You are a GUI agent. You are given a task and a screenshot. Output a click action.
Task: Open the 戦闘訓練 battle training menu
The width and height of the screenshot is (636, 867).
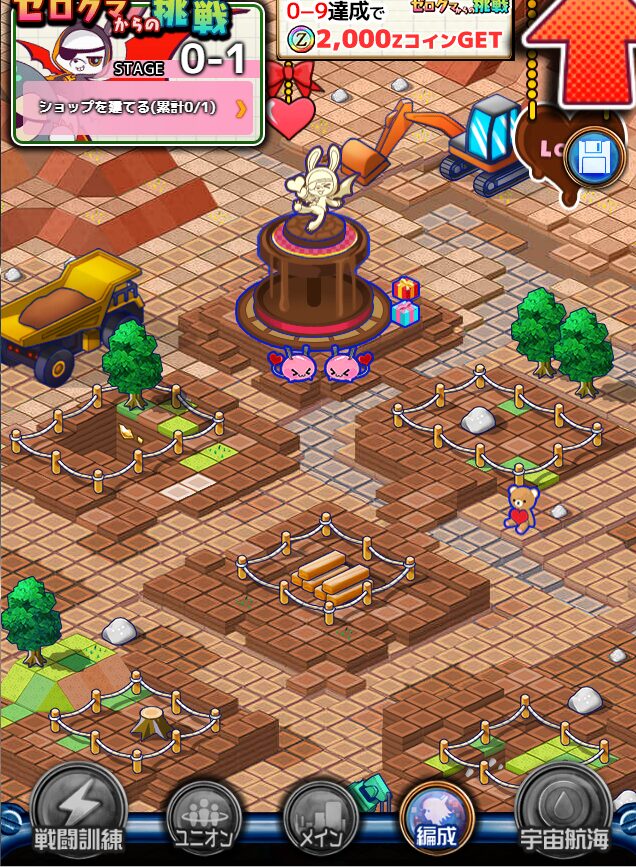pos(77,814)
